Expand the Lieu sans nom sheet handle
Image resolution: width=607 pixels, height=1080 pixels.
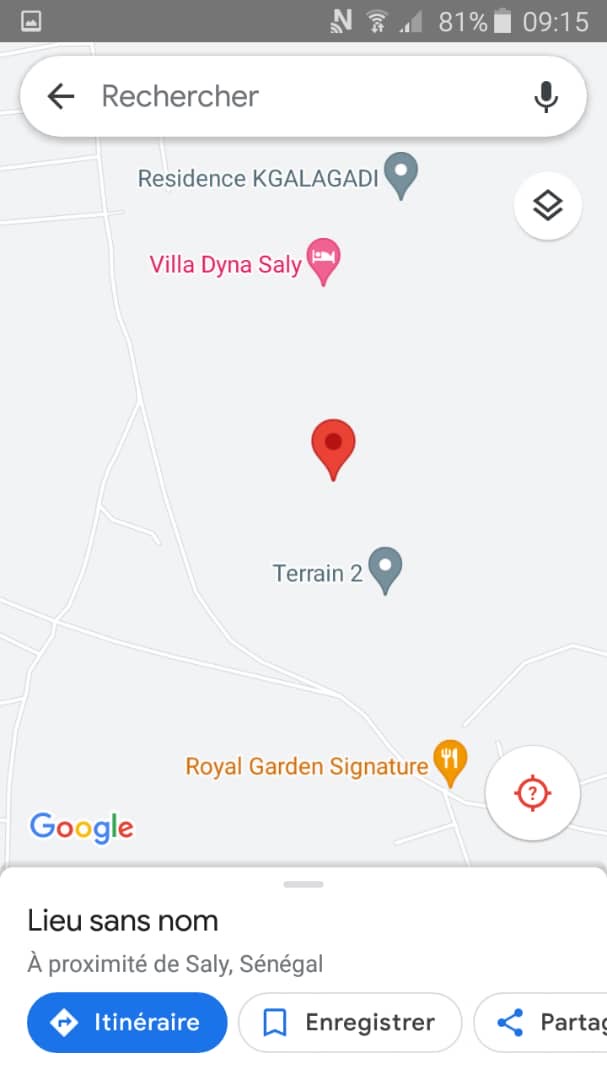(303, 884)
